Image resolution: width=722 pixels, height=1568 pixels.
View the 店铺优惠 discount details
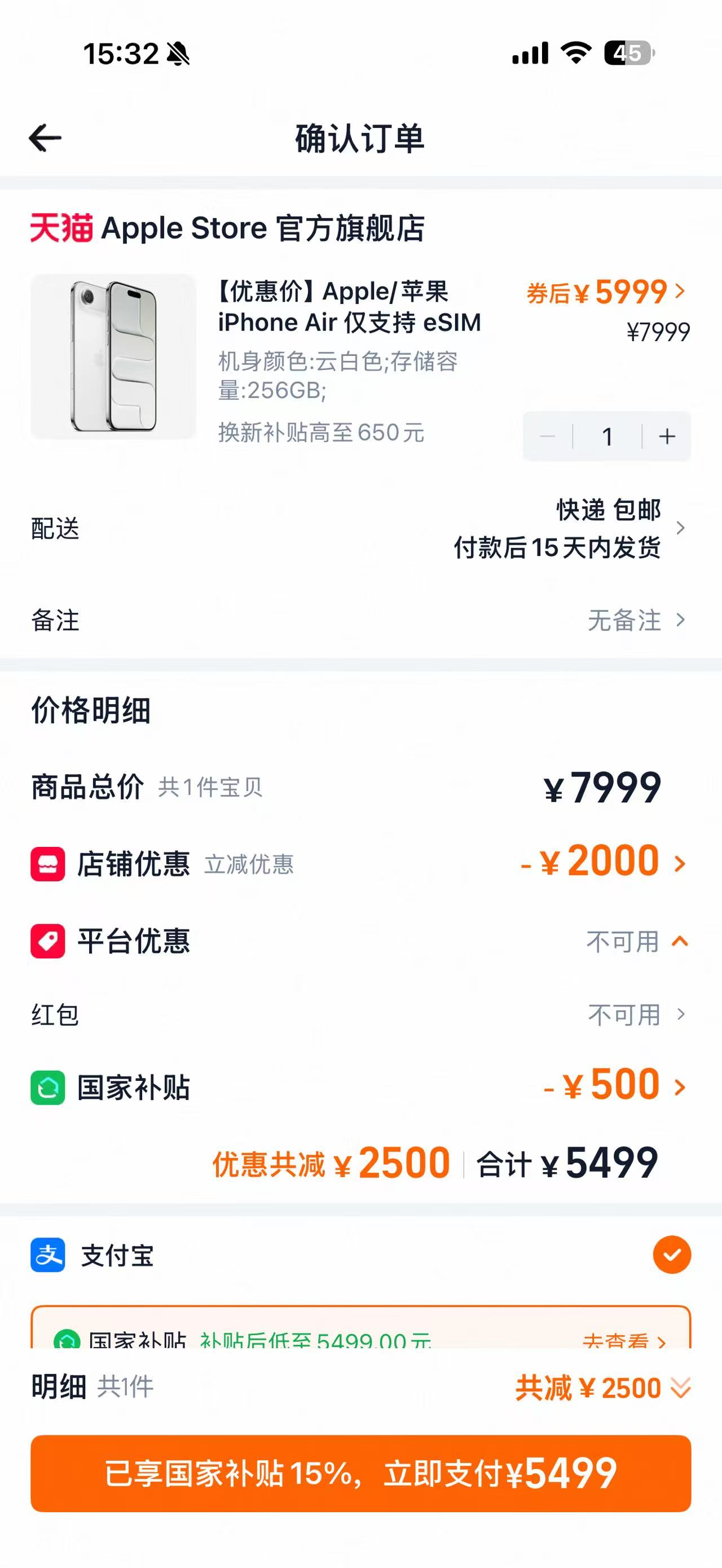(x=602, y=863)
